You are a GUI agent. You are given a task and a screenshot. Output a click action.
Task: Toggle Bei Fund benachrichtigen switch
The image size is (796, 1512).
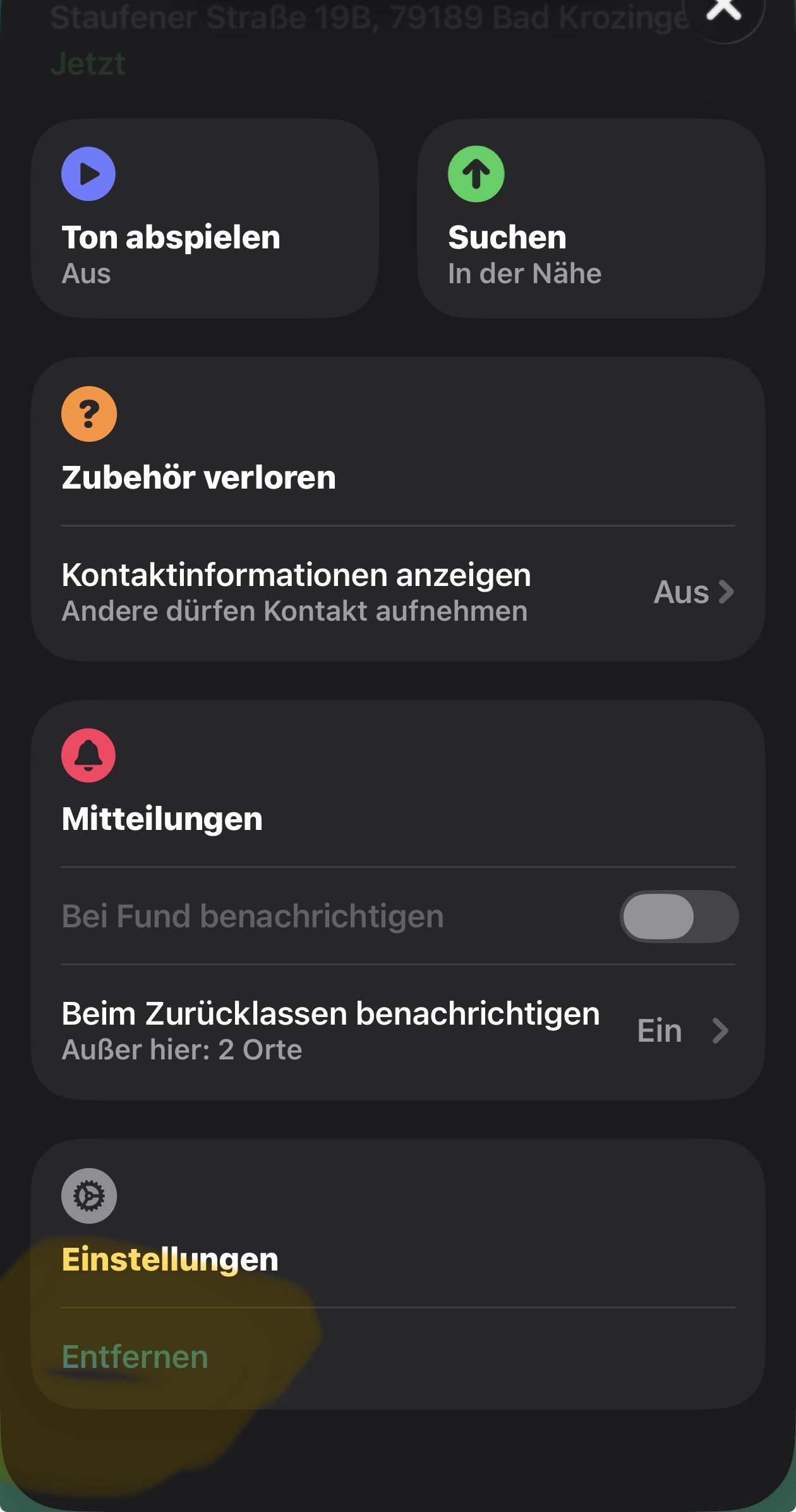coord(678,917)
